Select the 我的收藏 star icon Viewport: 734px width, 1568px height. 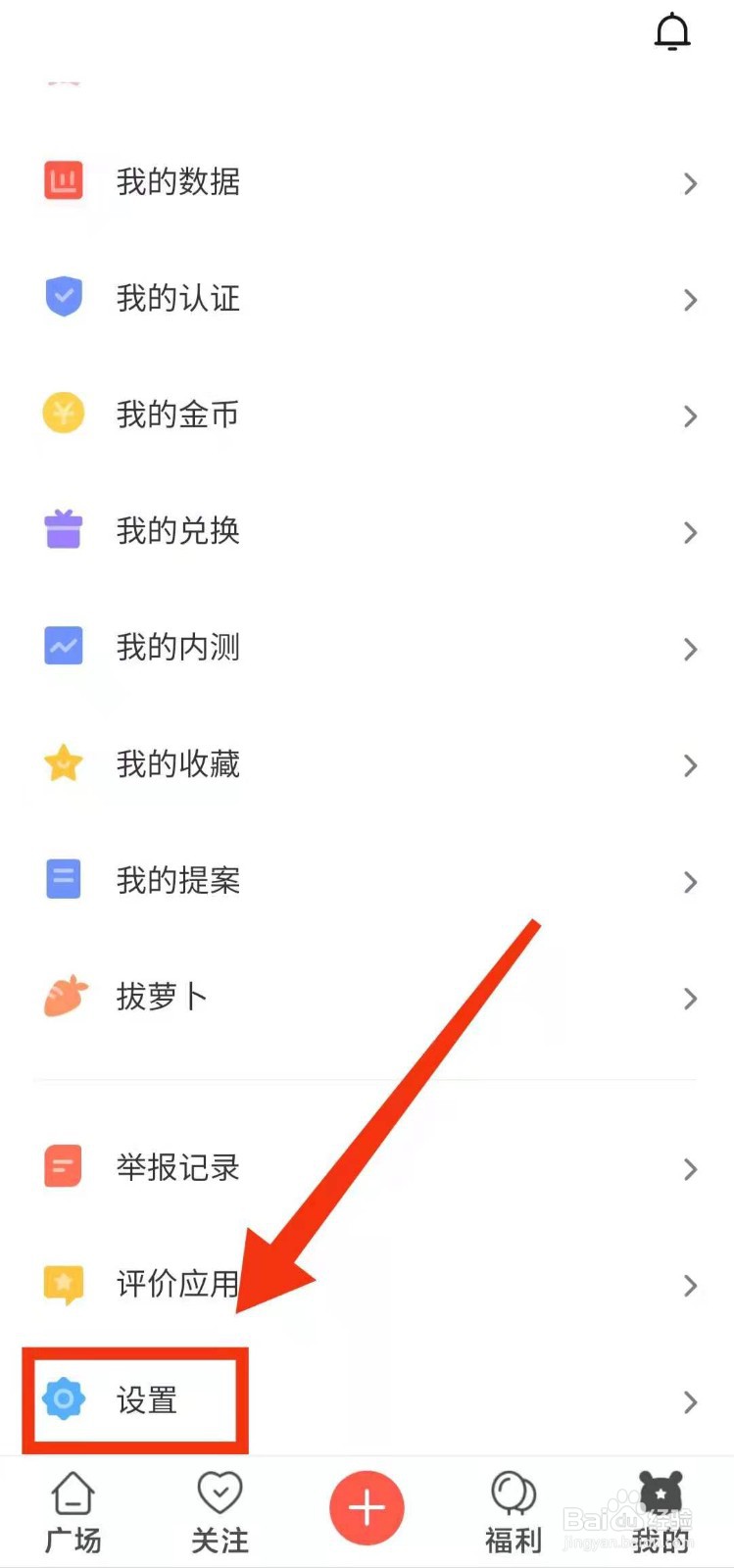pos(63,764)
